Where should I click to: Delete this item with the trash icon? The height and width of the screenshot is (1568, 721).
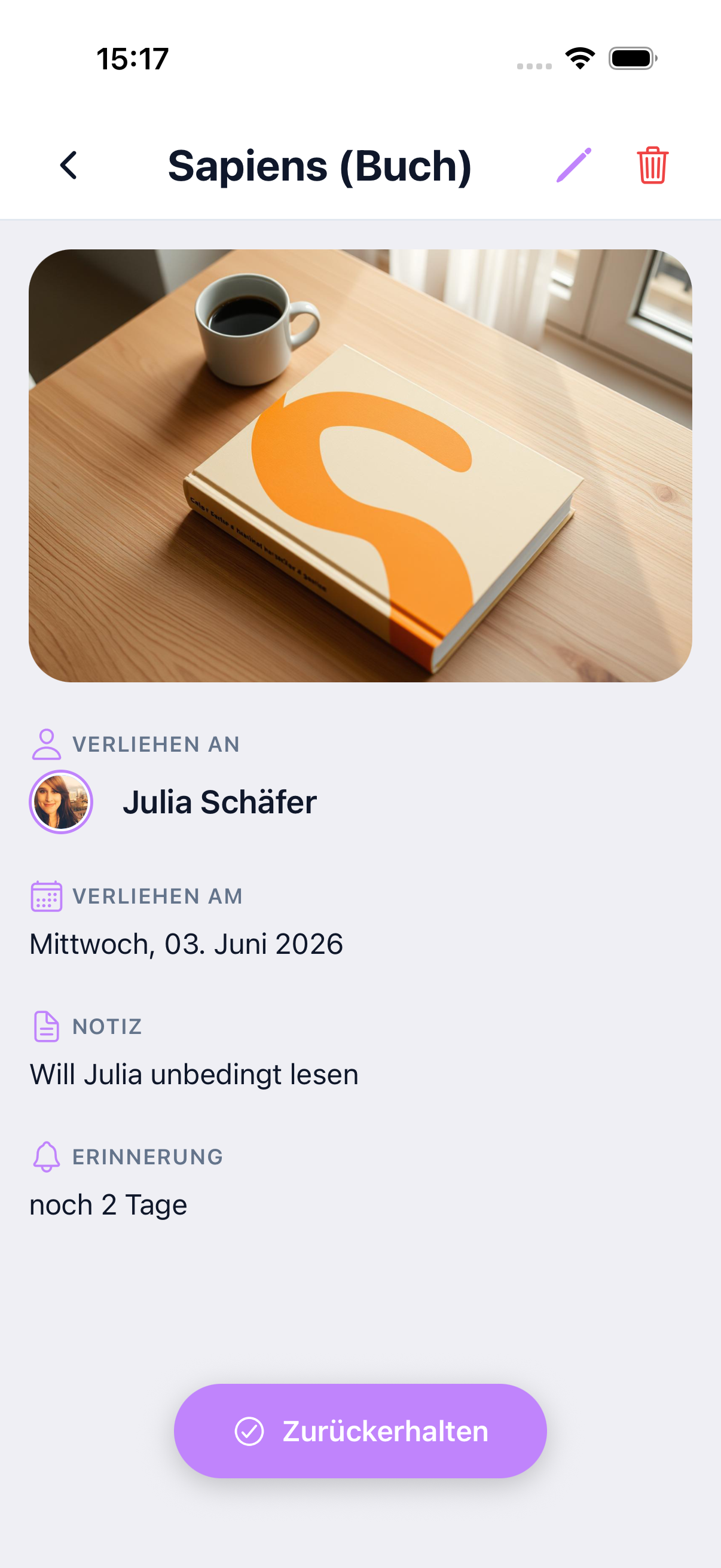pyautogui.click(x=652, y=165)
